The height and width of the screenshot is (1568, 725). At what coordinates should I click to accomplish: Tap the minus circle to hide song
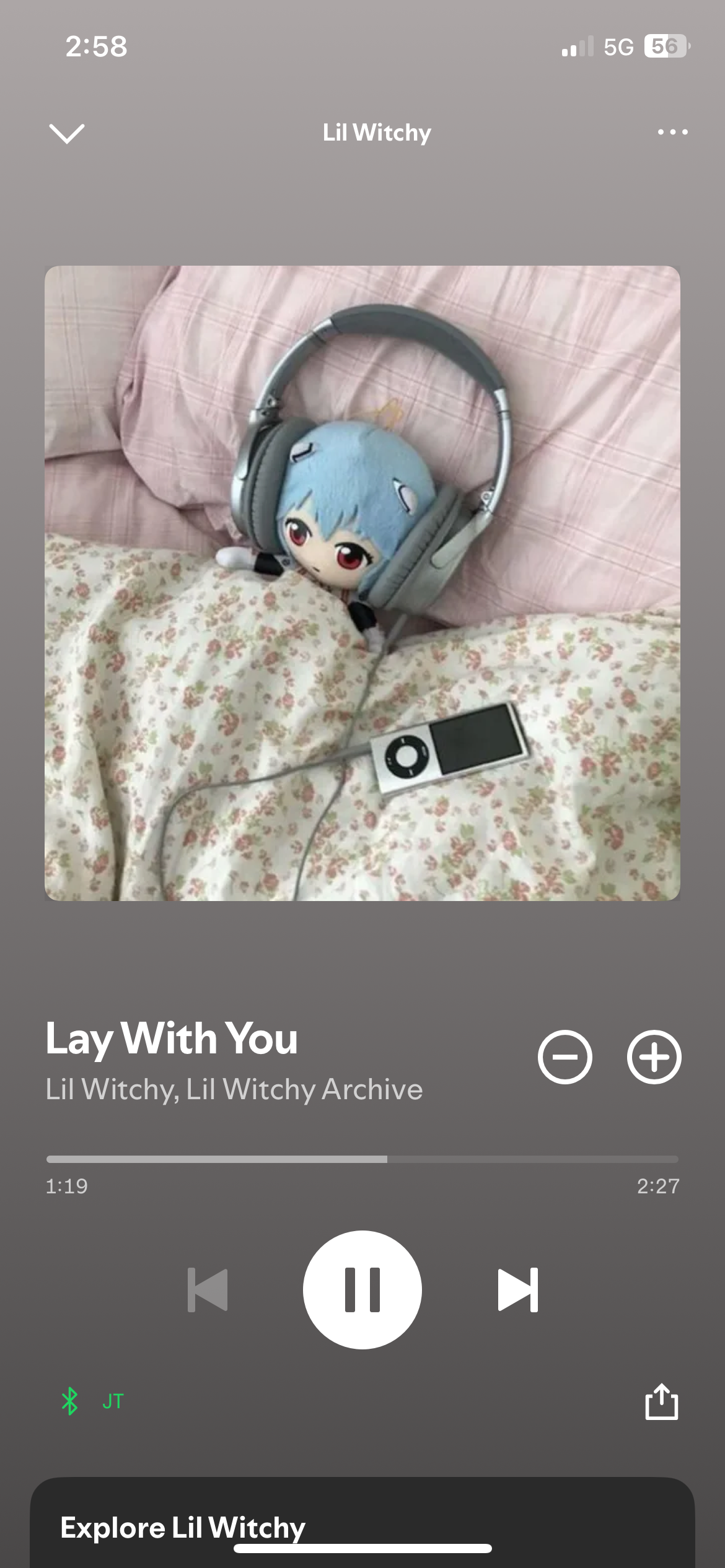point(565,1057)
